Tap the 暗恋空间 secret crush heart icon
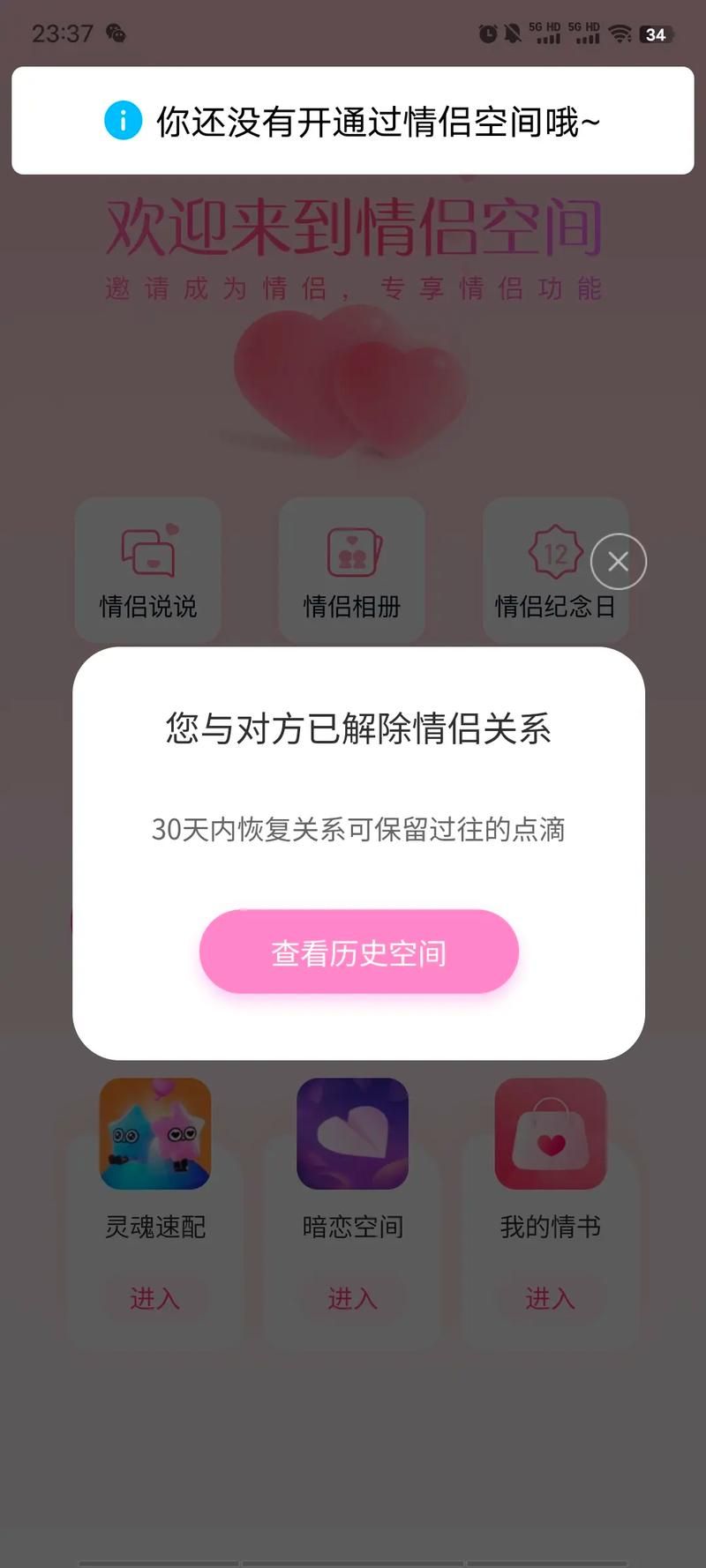 (x=353, y=1134)
